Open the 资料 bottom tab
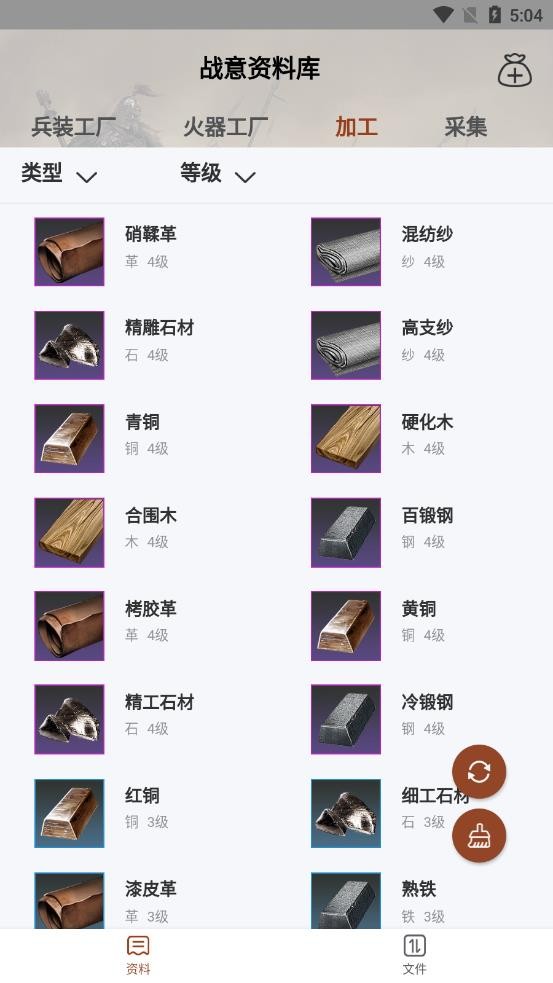This screenshot has height=983, width=553. pos(138,955)
